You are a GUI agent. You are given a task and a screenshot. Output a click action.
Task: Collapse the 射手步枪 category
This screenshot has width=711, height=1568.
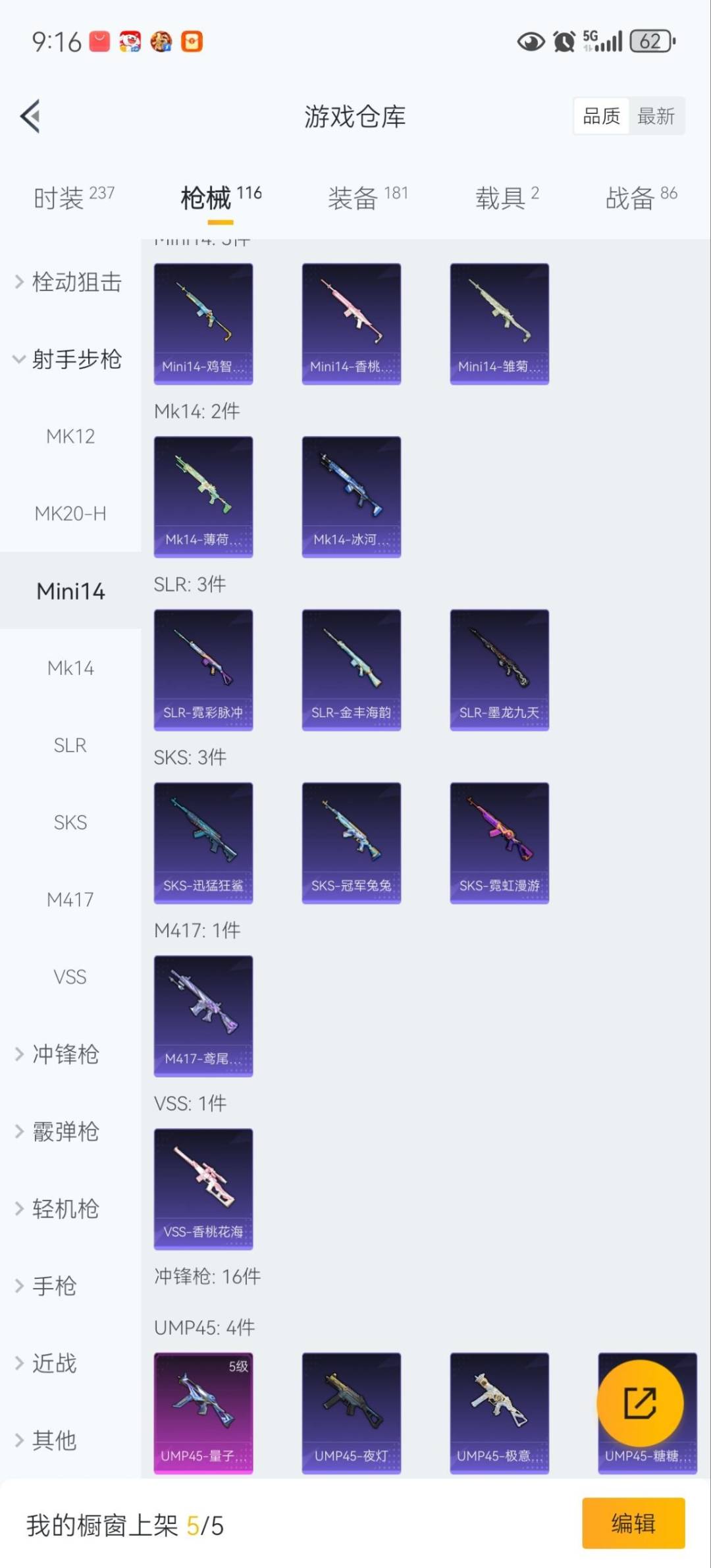coord(70,359)
